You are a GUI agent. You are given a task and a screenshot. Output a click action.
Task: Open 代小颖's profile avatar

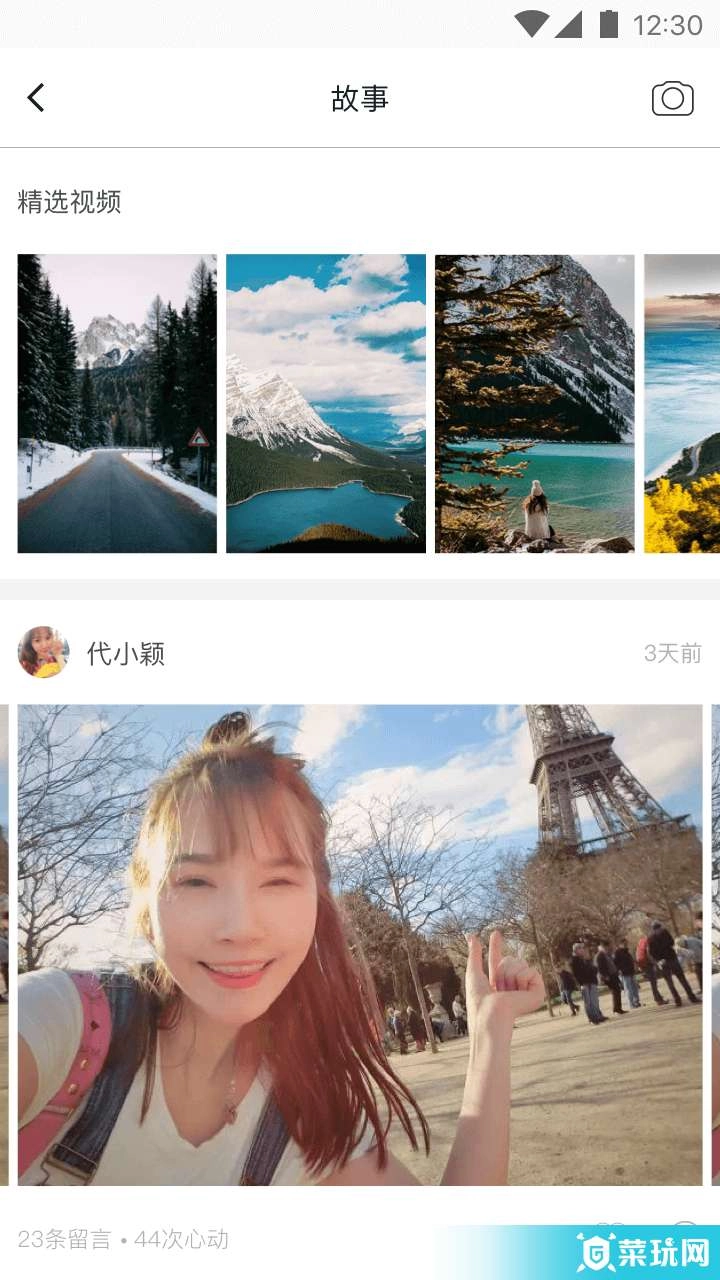(x=42, y=652)
